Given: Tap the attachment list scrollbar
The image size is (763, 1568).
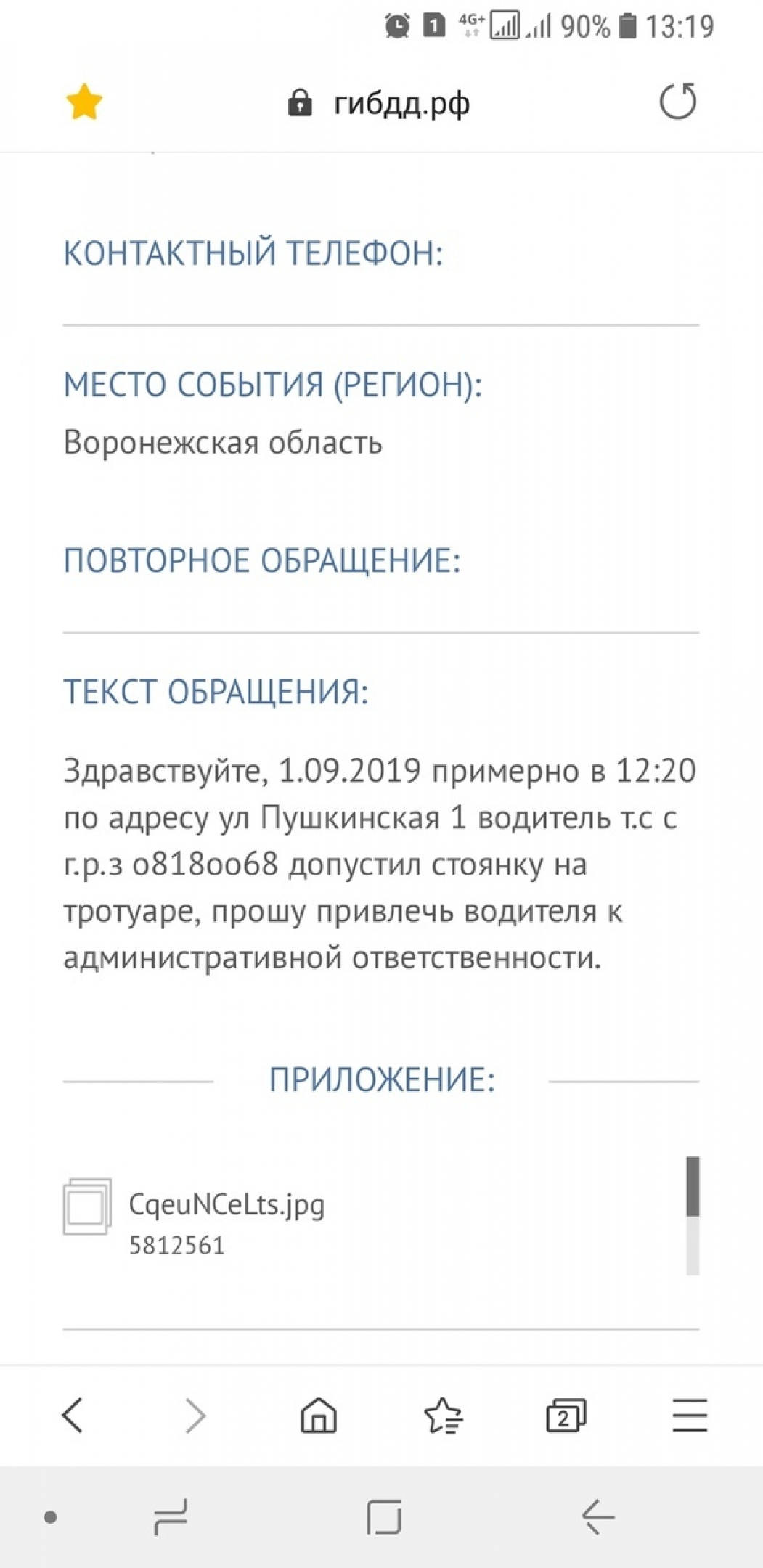Looking at the screenshot, I should pyautogui.click(x=693, y=1216).
